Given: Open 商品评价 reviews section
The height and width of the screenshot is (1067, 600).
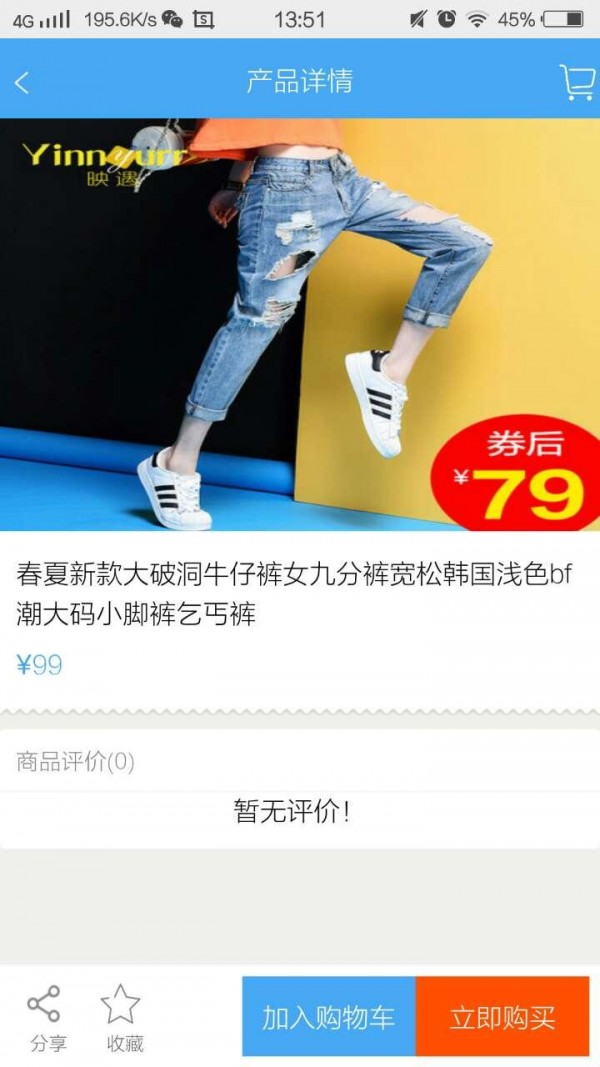Looking at the screenshot, I should point(75,762).
